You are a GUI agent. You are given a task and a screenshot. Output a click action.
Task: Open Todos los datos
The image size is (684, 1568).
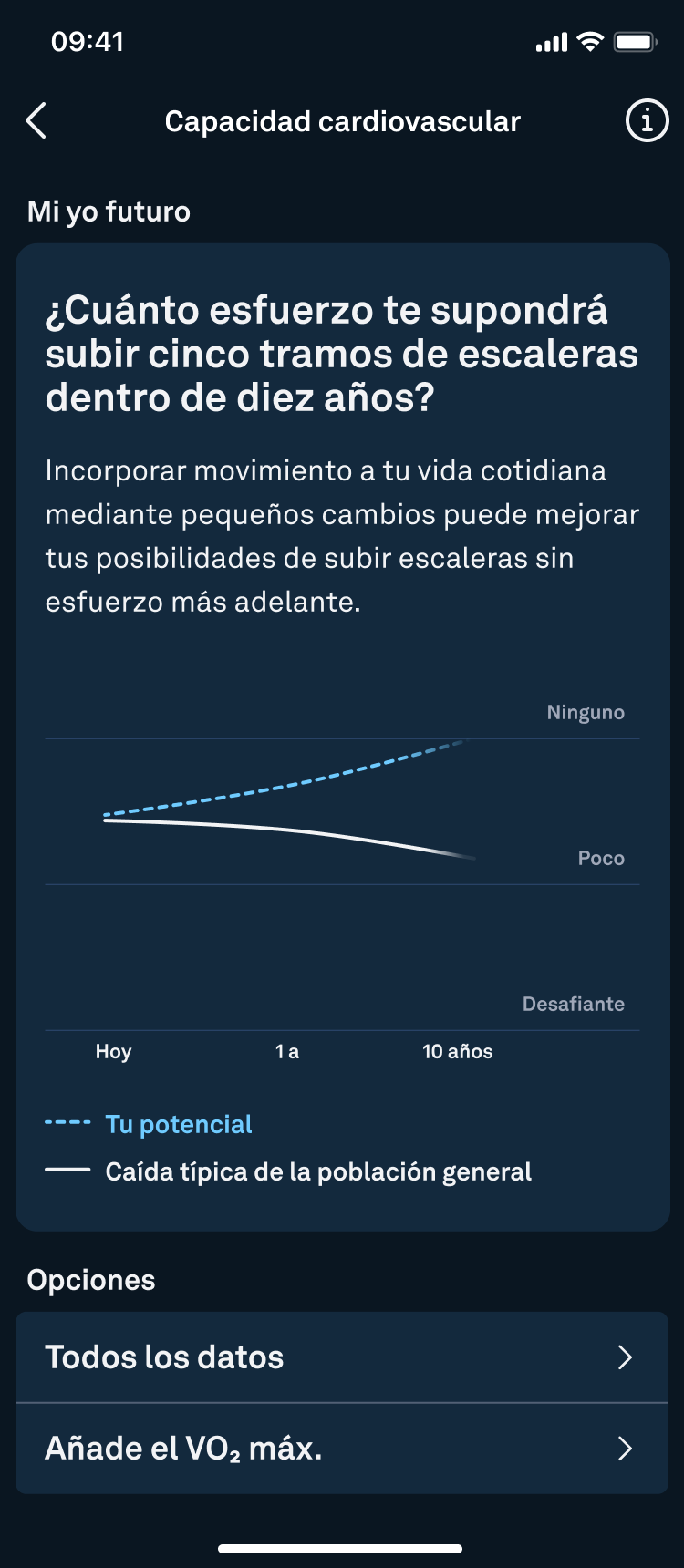click(x=342, y=1357)
